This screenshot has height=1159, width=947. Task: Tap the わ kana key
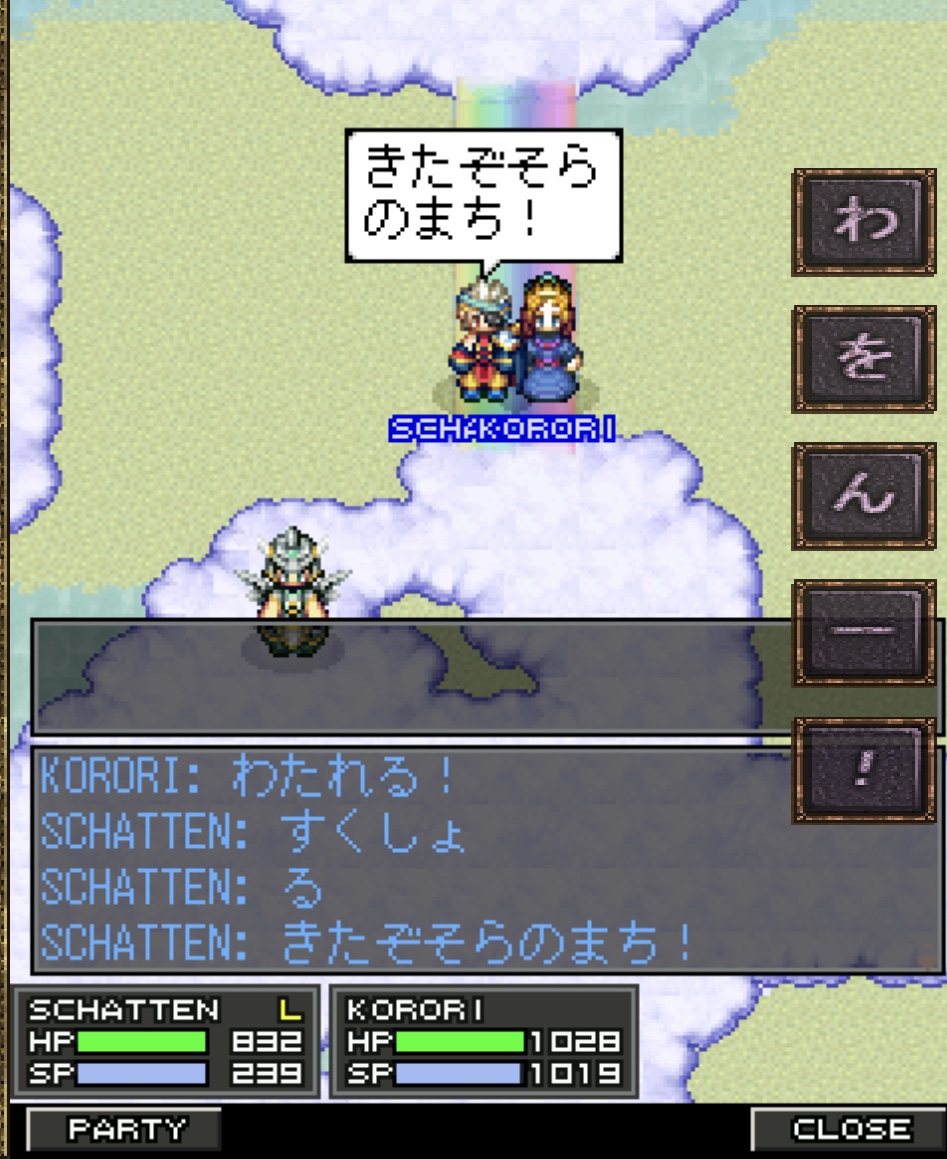(864, 222)
